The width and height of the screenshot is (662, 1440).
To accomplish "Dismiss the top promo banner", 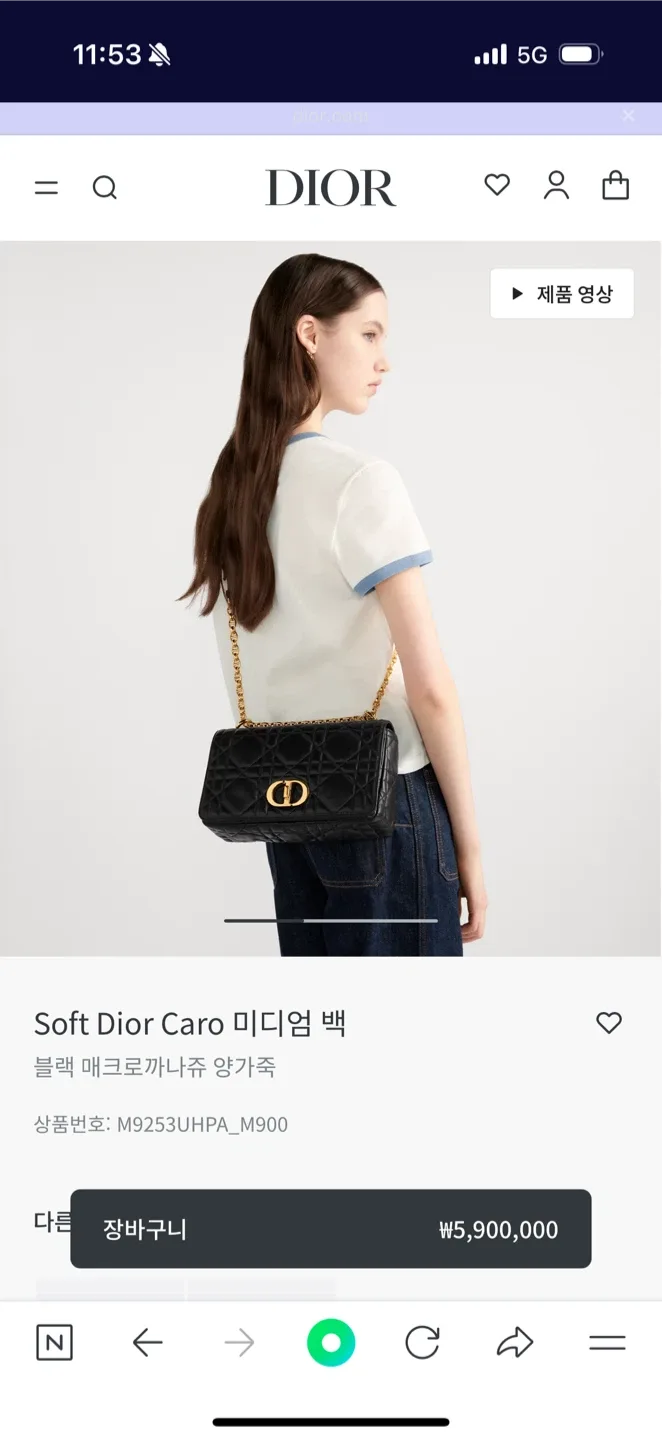I will pos(628,116).
